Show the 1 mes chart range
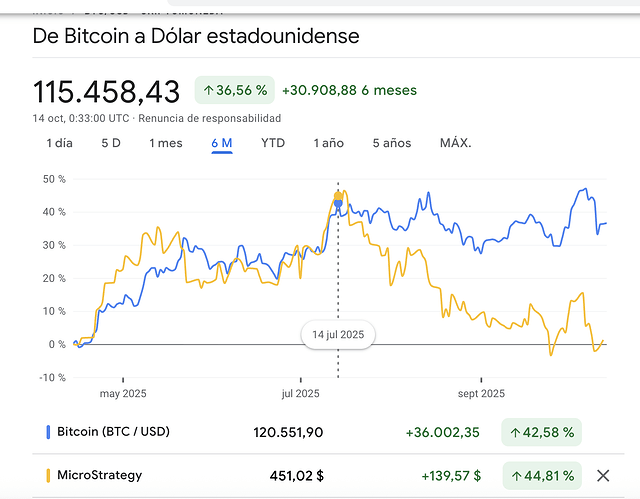The image size is (640, 499). [166, 143]
